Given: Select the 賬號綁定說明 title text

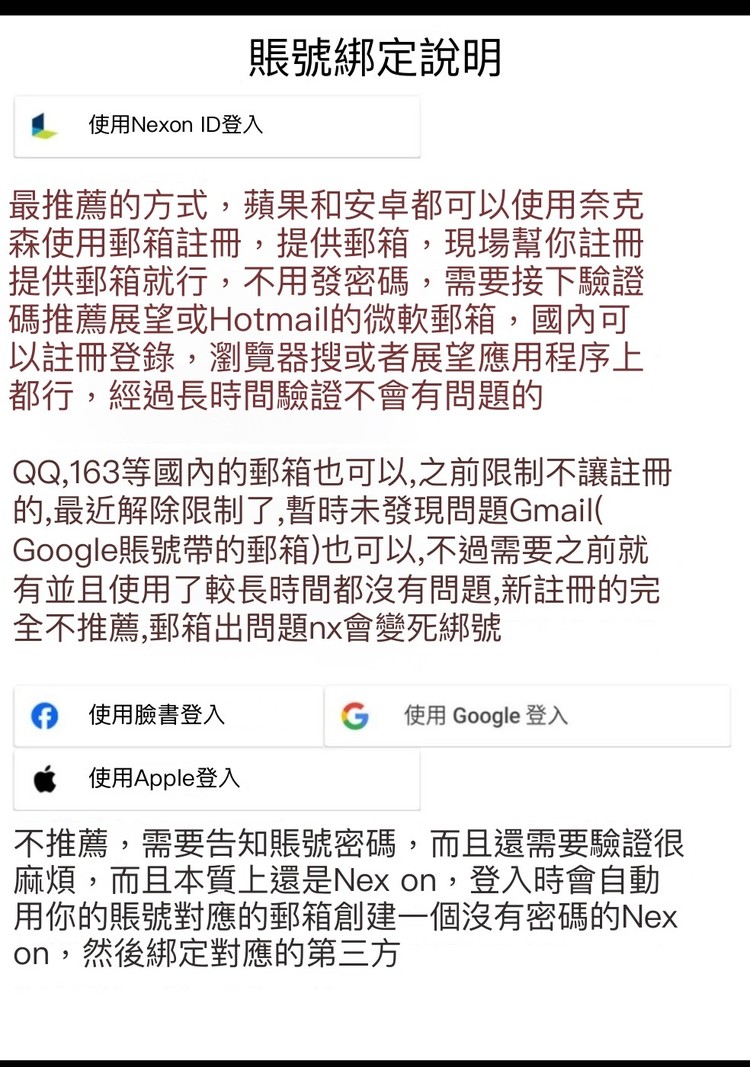Looking at the screenshot, I should pyautogui.click(x=375, y=57).
